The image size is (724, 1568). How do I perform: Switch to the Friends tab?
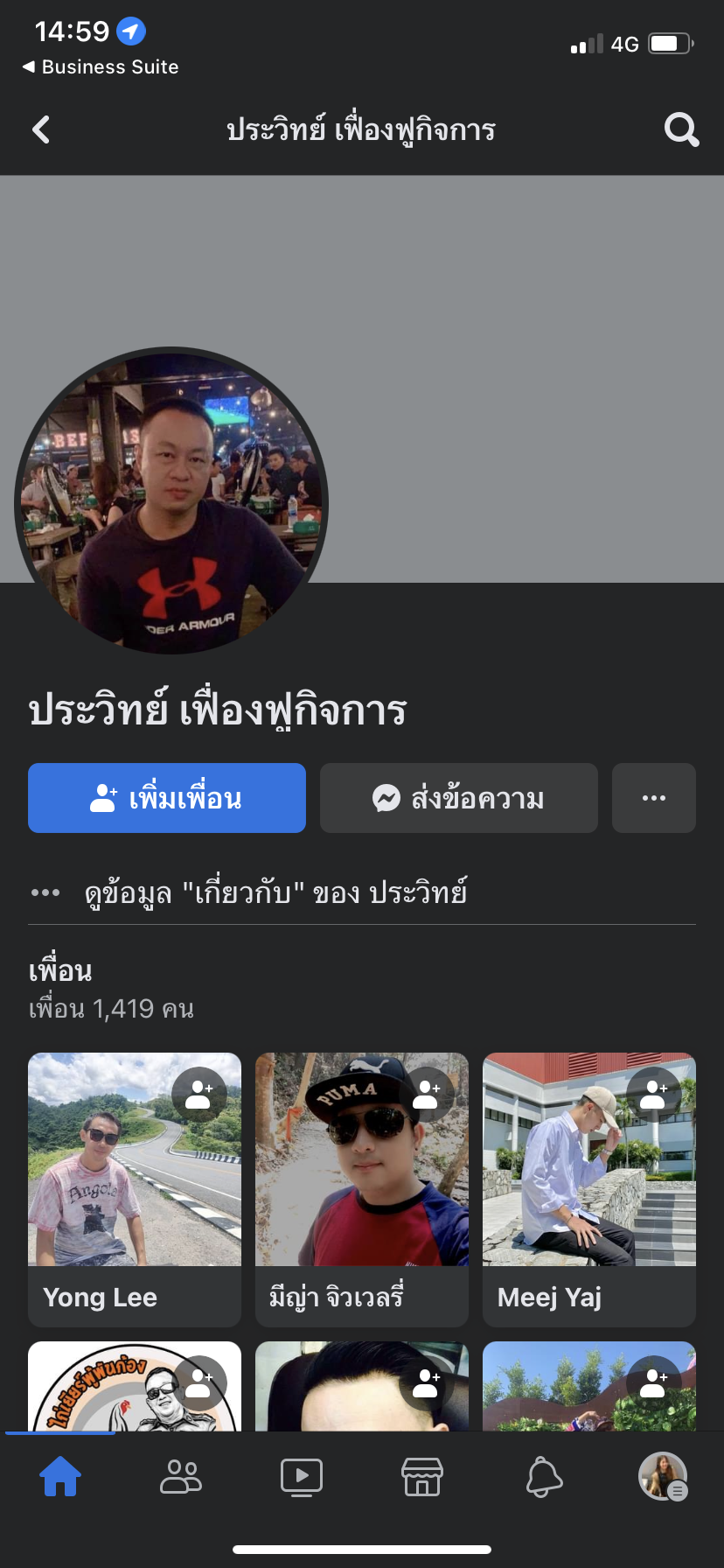(181, 1477)
